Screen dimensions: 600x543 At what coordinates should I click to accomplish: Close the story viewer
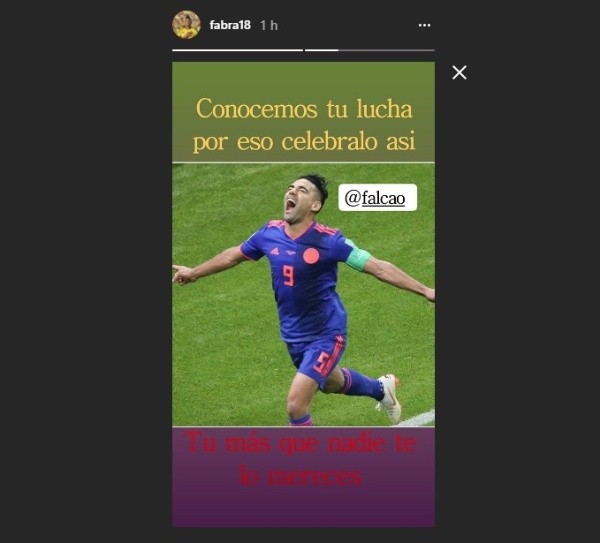(459, 72)
